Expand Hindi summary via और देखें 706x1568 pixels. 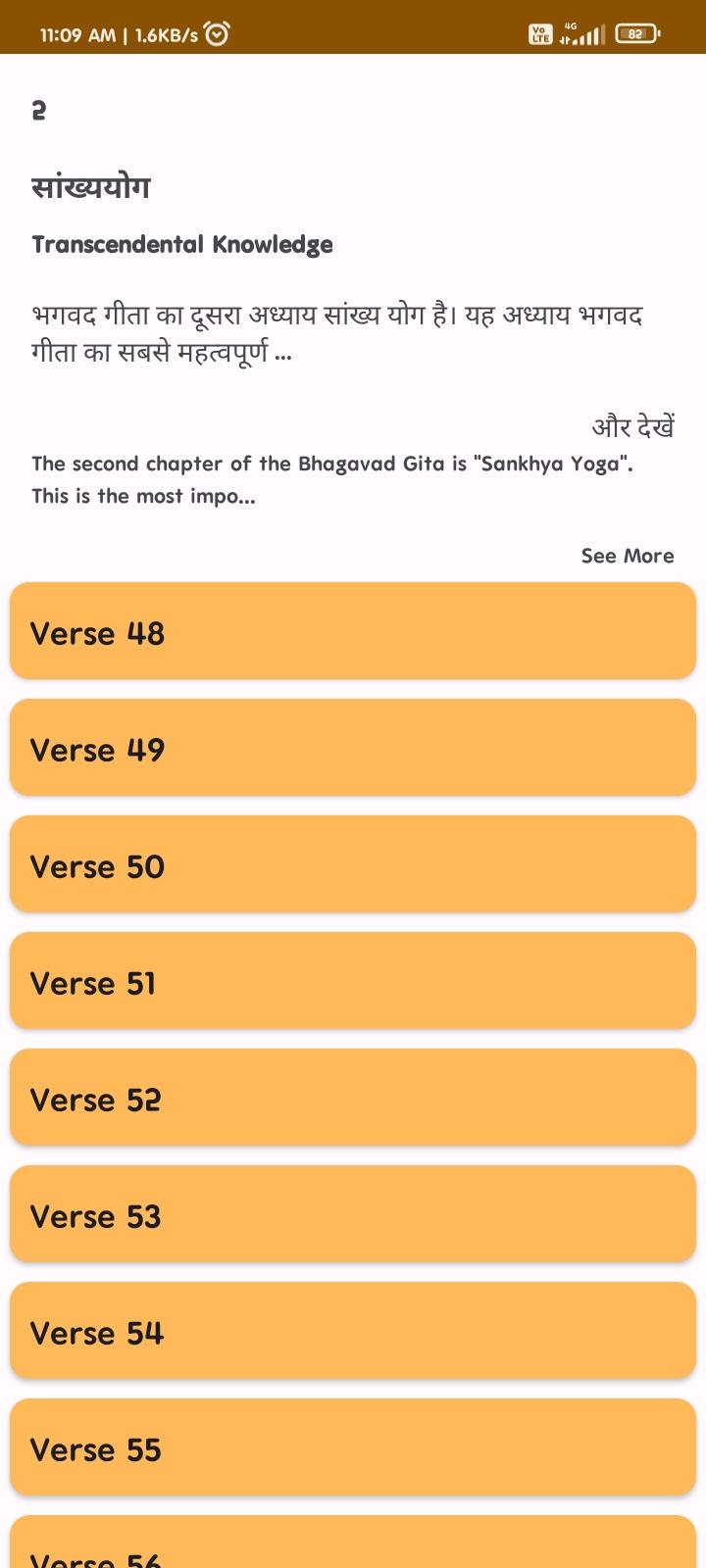632,427
